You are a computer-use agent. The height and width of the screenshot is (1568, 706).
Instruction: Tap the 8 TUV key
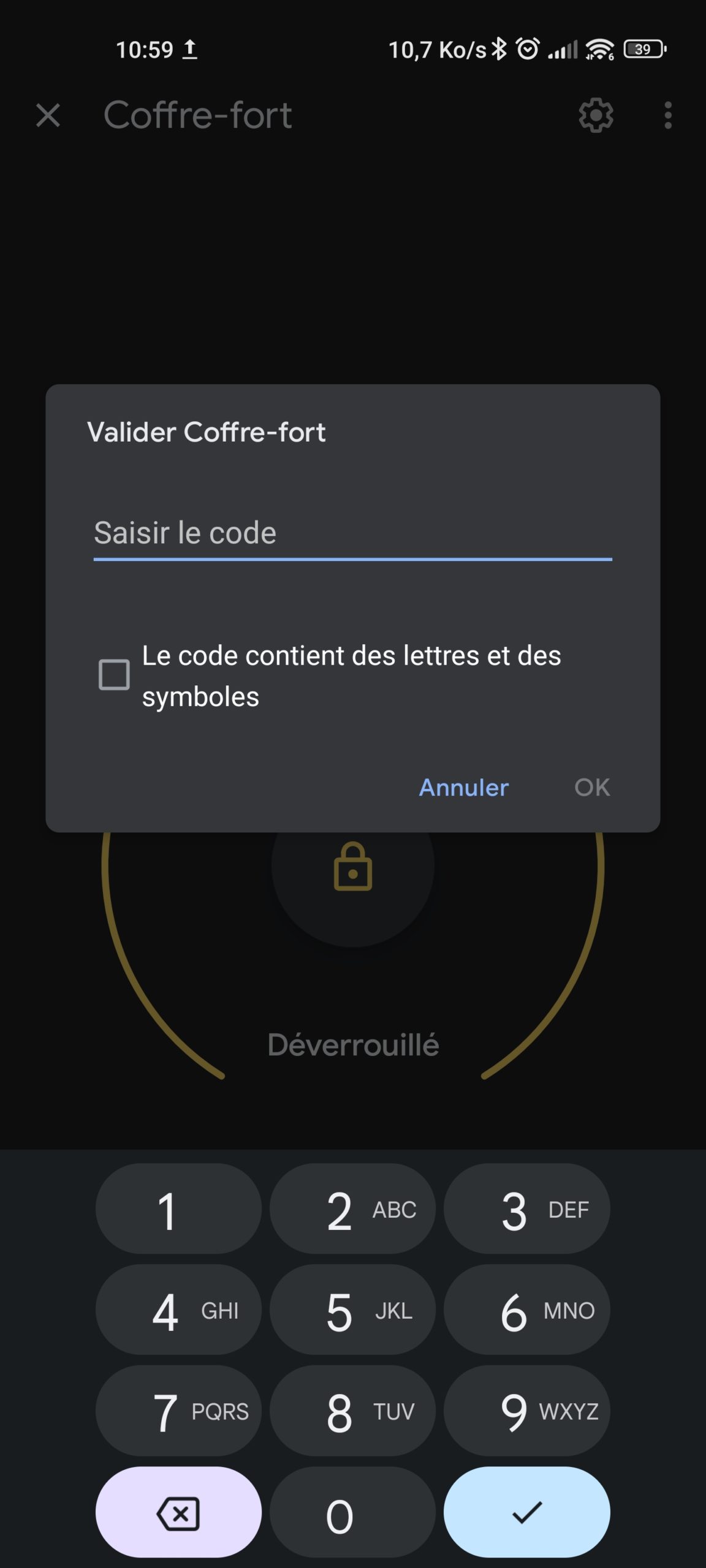tap(352, 1411)
